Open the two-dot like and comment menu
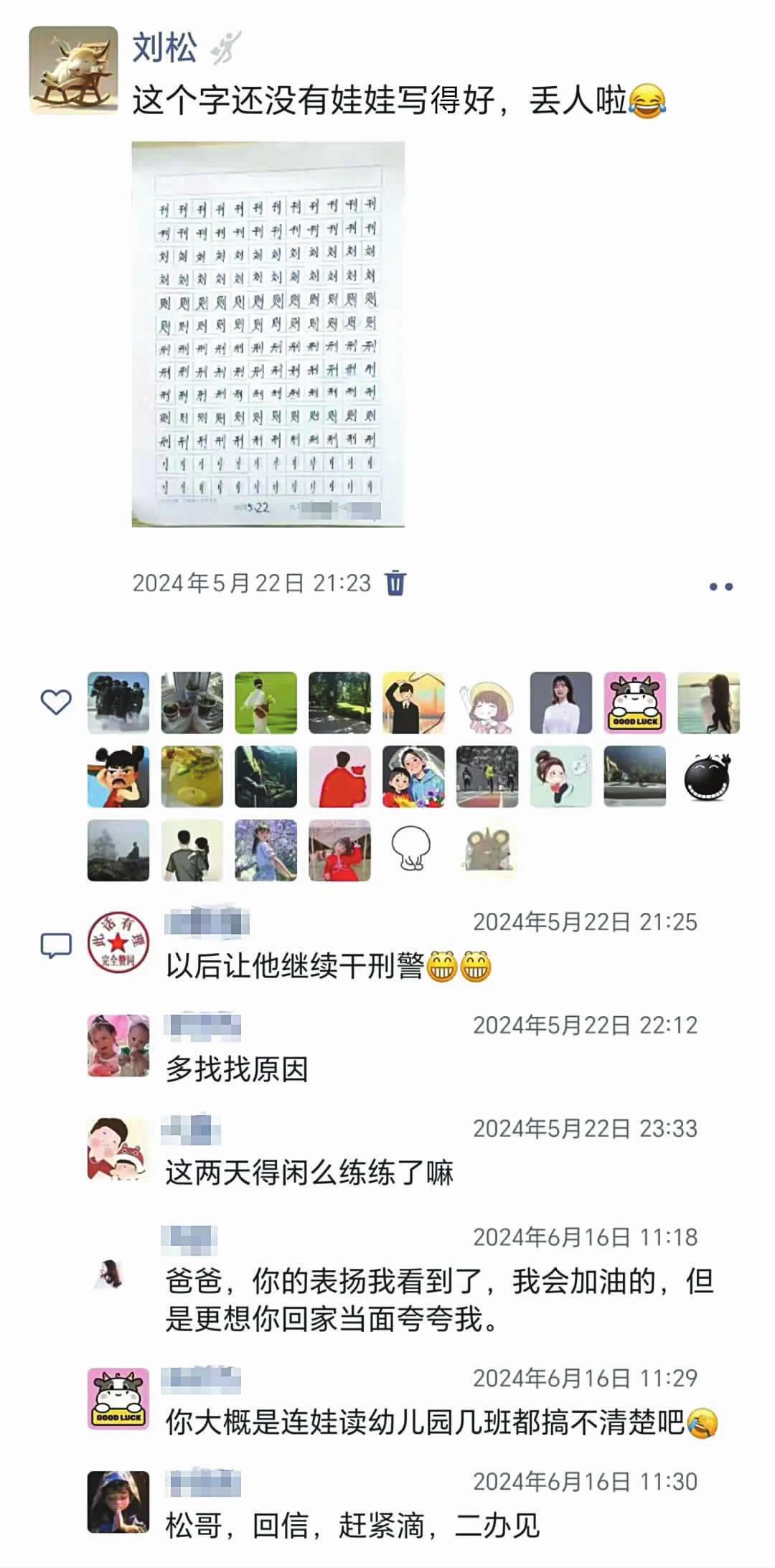Screen dimensions: 775x1568 pyautogui.click(x=720, y=586)
